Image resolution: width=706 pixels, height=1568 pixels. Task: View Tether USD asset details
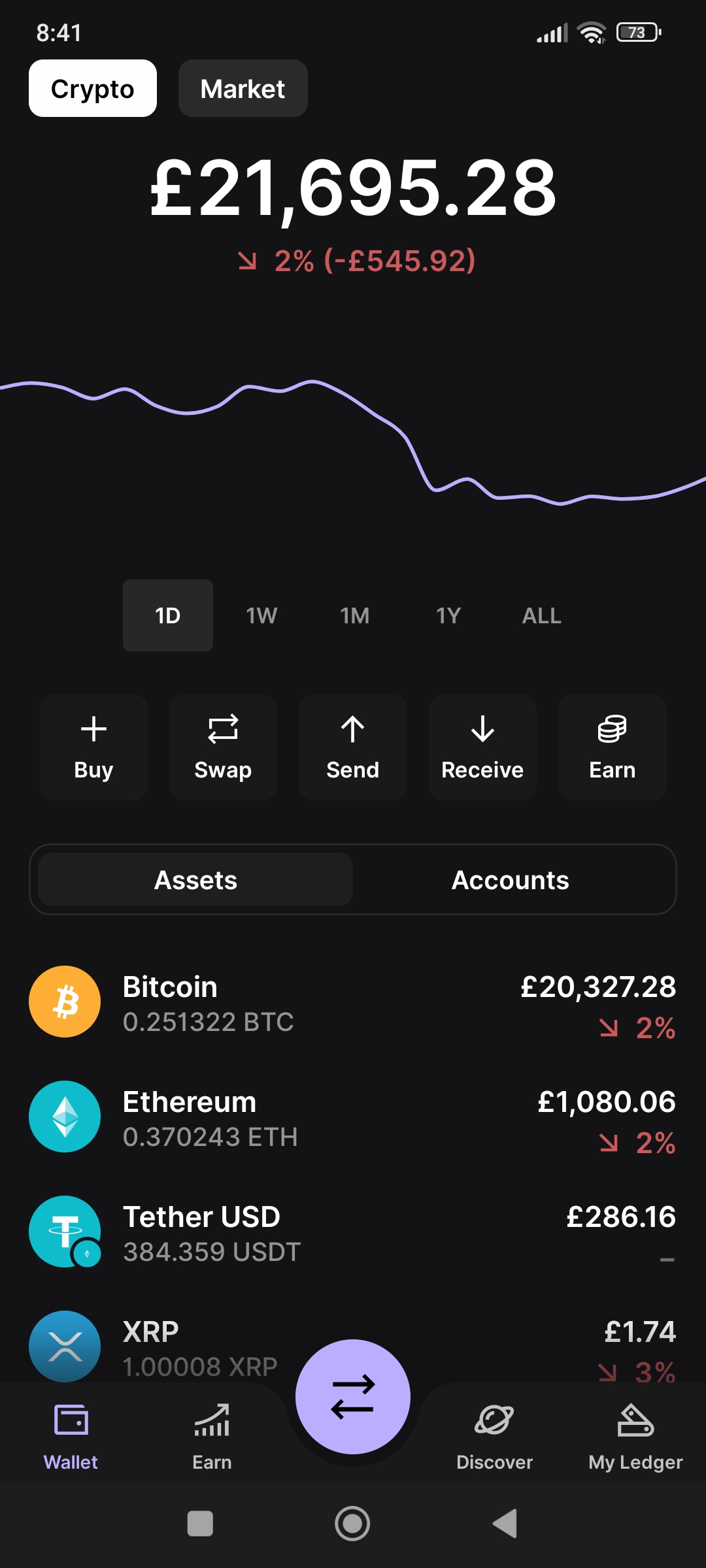[x=353, y=1232]
